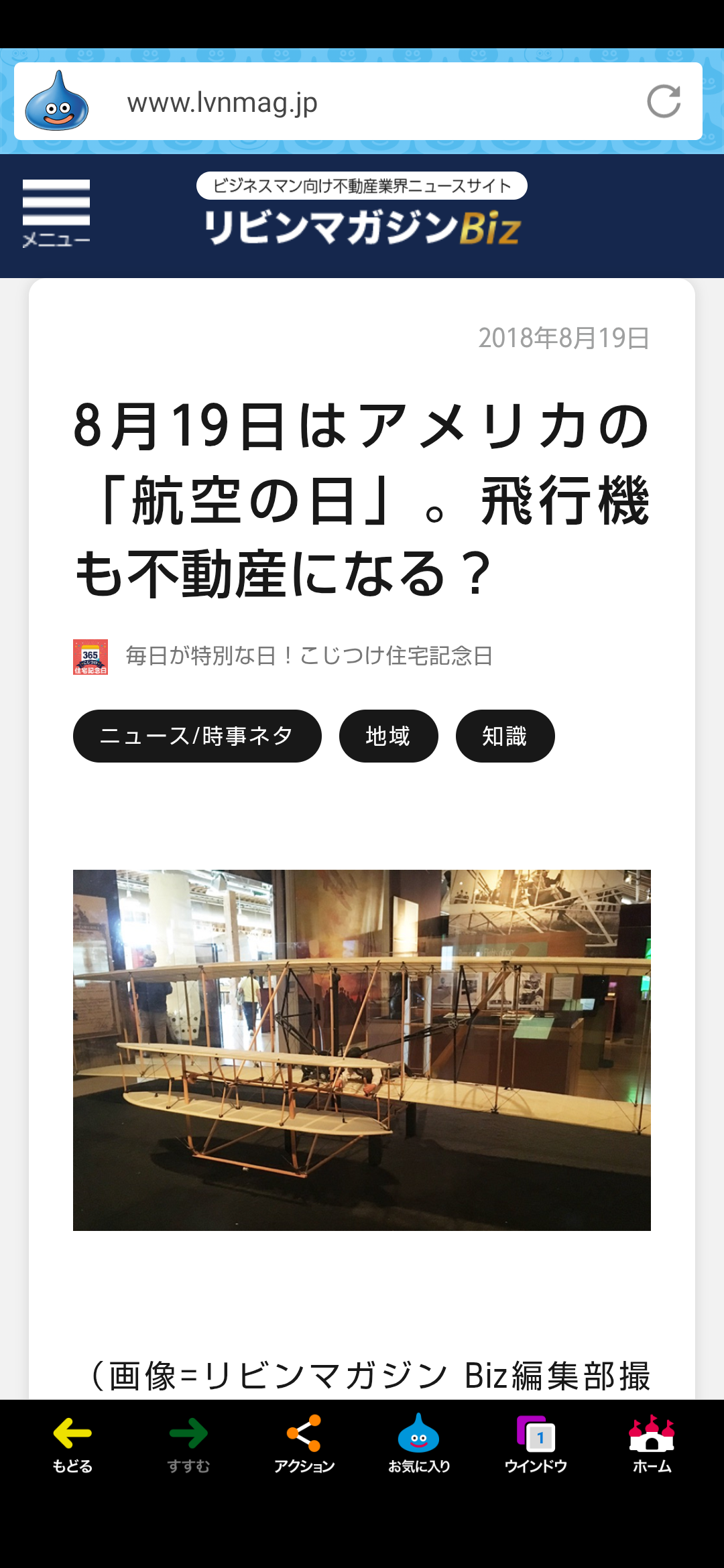Screen dimensions: 724x1568
Task: Go to ホーム in the browser
Action: coord(652,1445)
